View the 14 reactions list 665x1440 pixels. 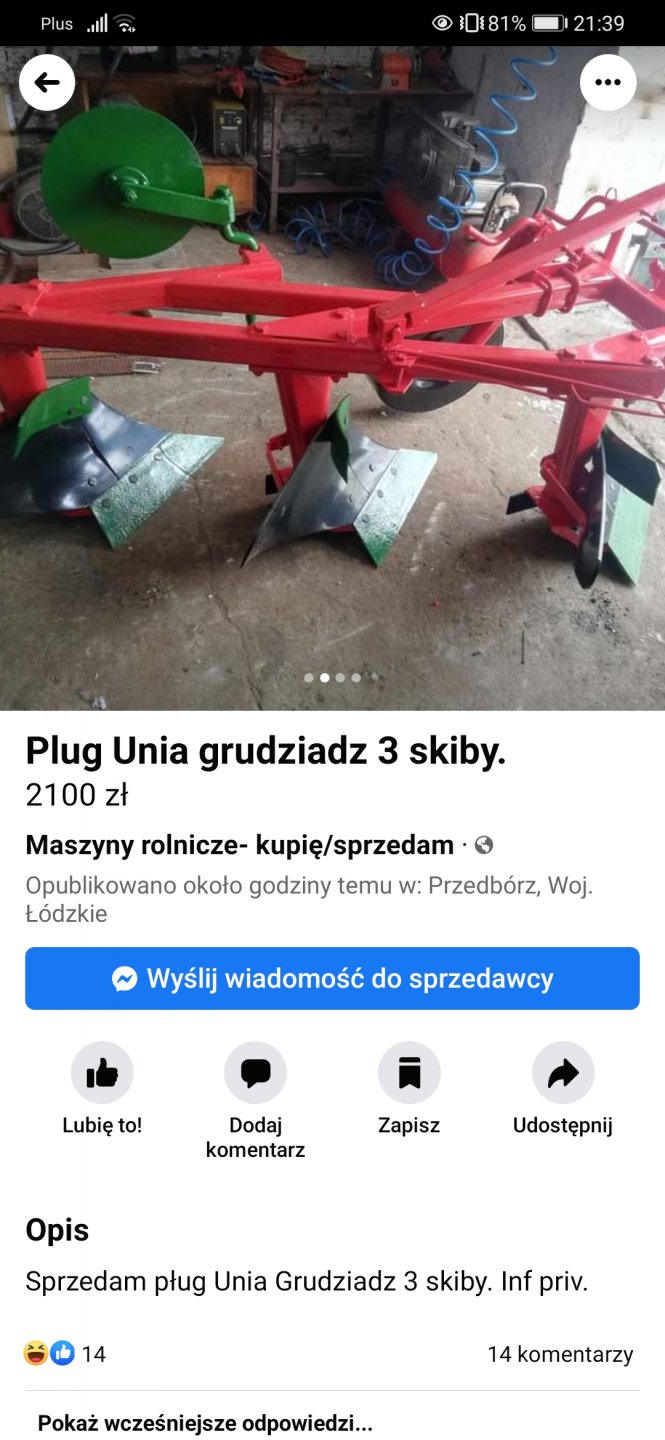tap(65, 1354)
